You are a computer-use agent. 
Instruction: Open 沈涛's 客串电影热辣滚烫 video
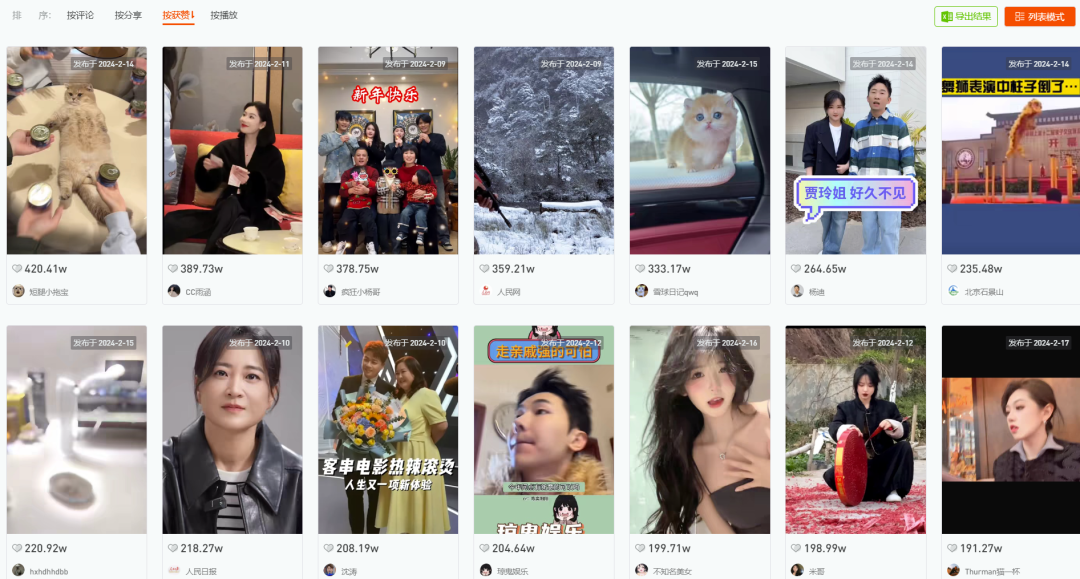(x=388, y=429)
